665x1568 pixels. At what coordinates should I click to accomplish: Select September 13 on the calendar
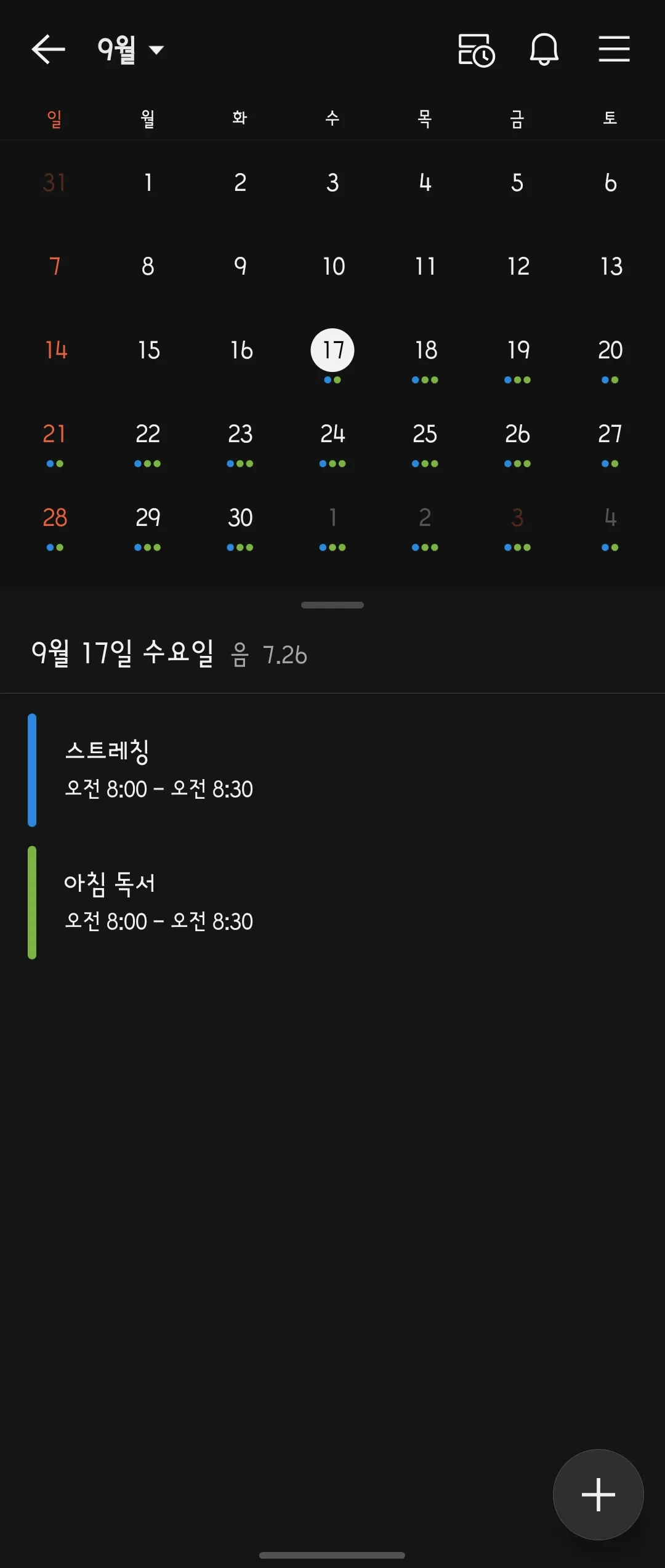[x=611, y=267]
